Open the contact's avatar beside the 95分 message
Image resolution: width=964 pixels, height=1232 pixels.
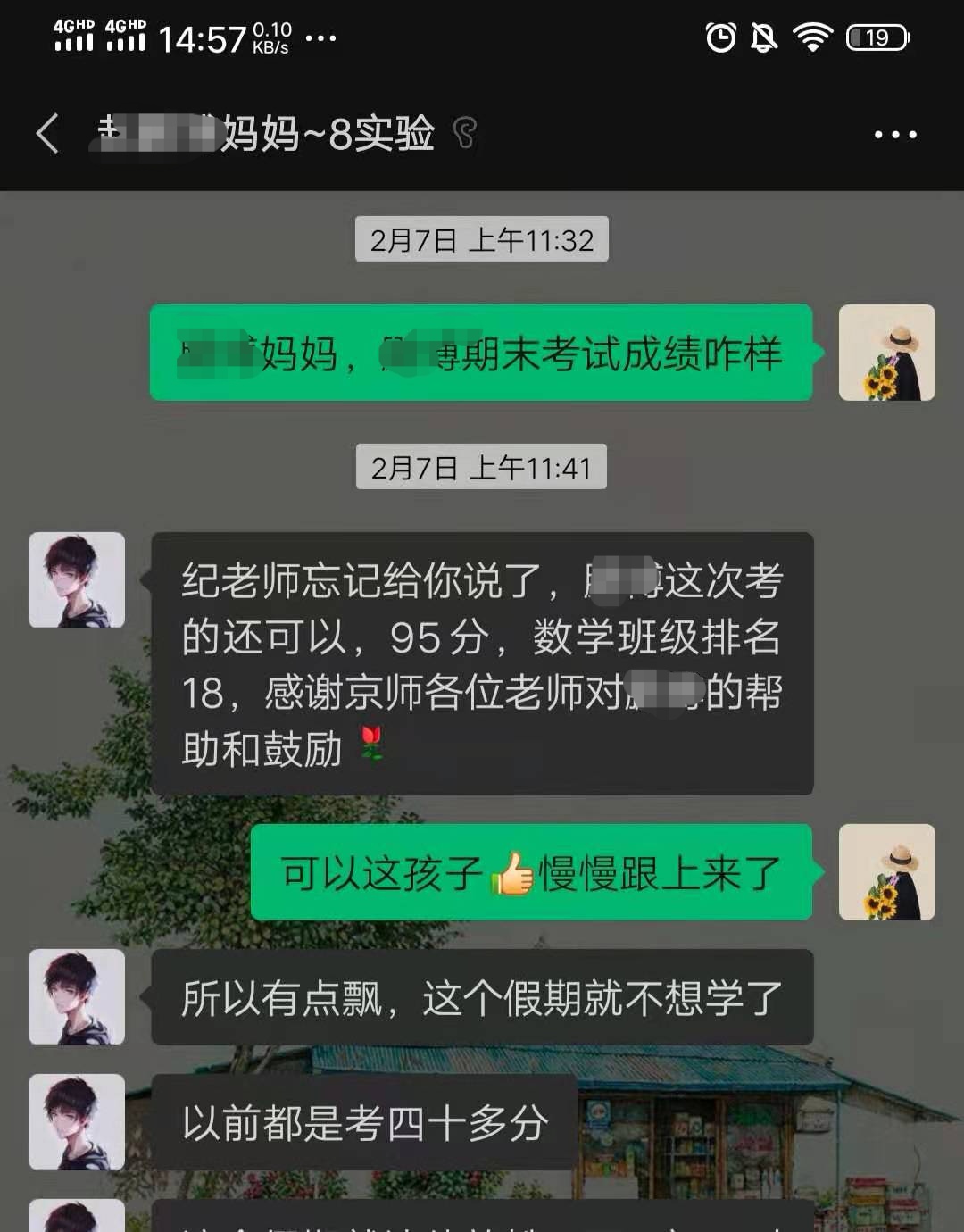(x=77, y=580)
